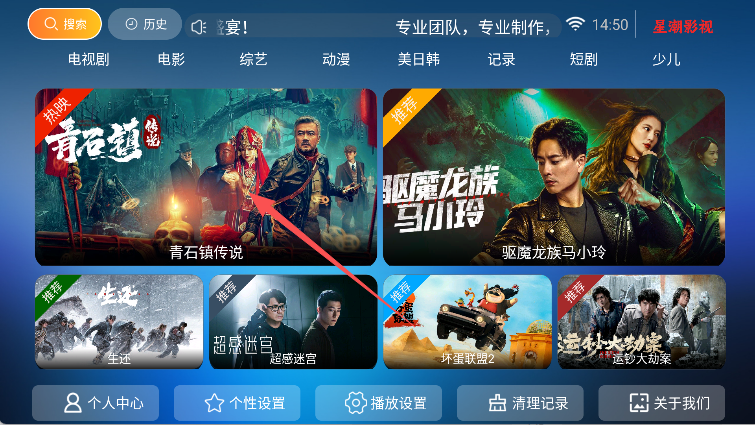The image size is (755, 425).
Task: Go to the 美日韩 tab
Action: [x=418, y=59]
